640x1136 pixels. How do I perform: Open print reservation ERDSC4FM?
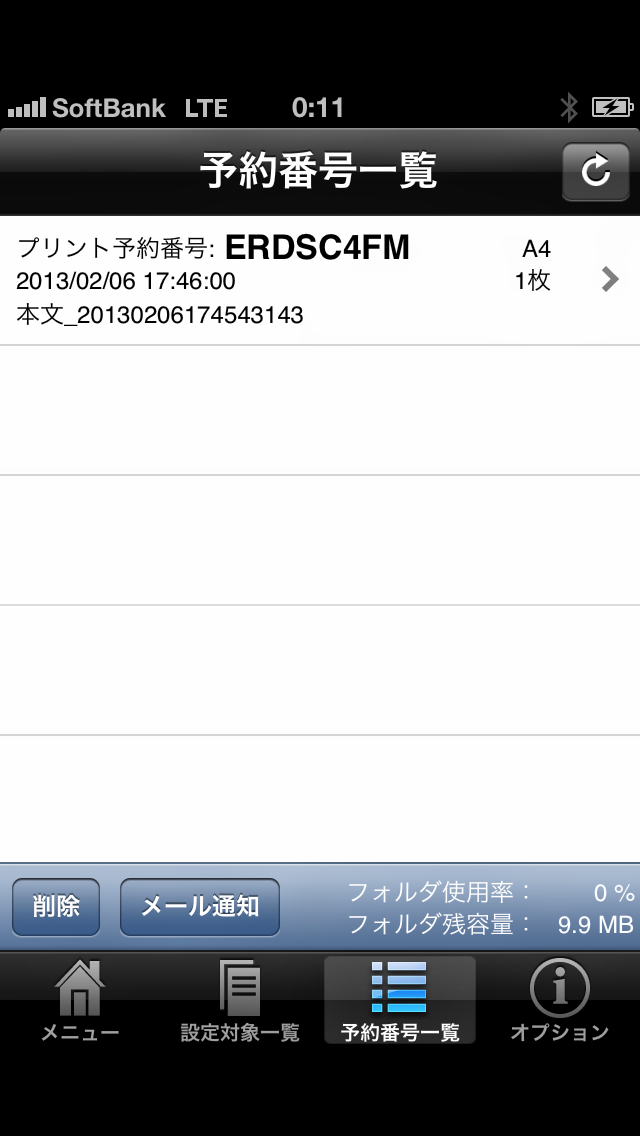[320, 280]
